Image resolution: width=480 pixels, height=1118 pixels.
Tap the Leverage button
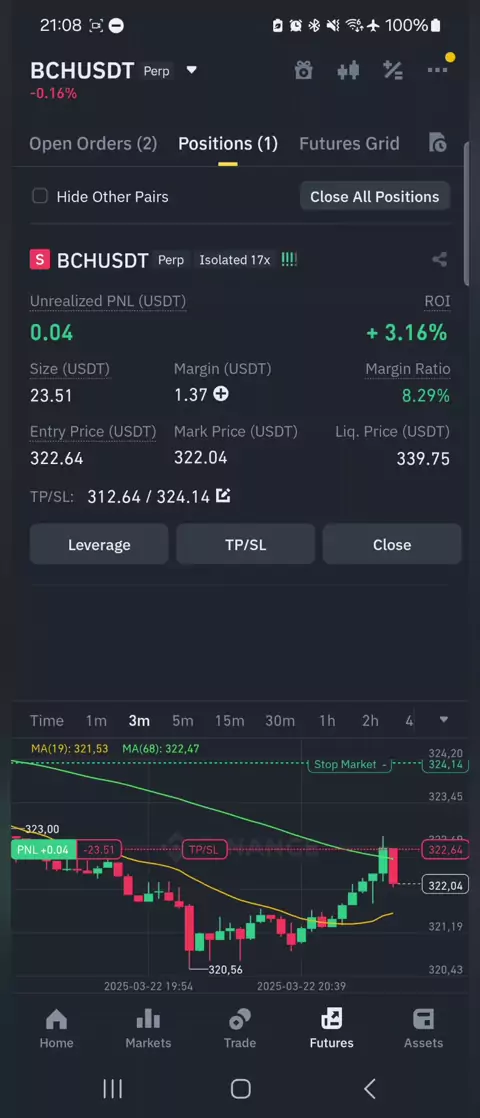[99, 545]
